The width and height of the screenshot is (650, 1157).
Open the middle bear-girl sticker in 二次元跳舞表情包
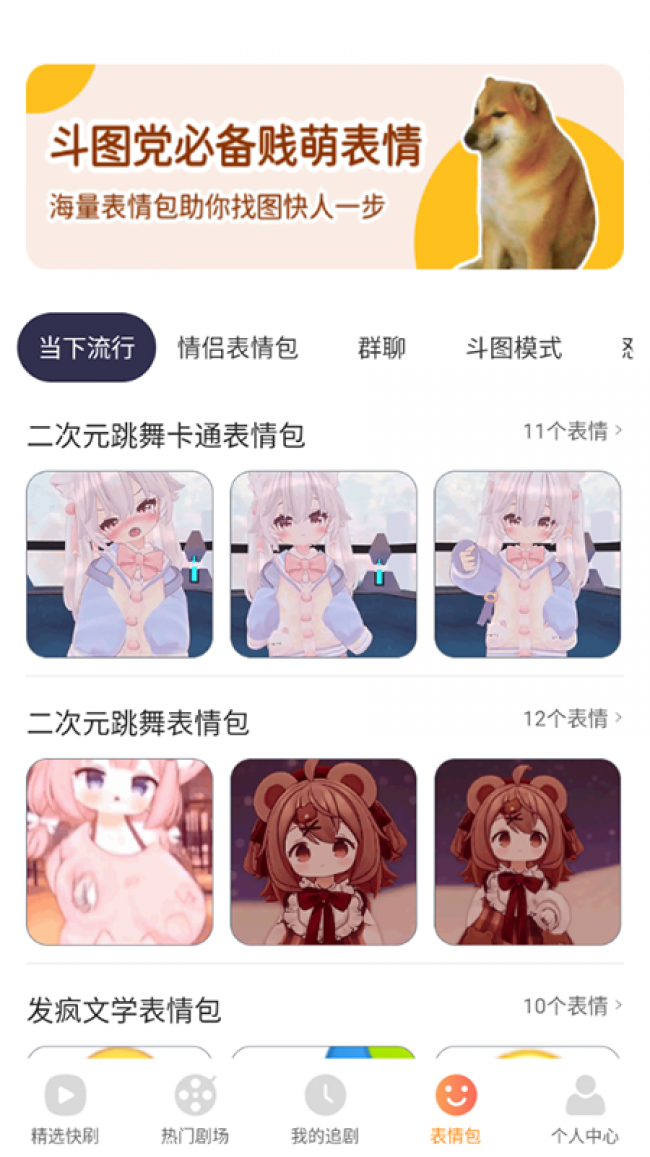(x=324, y=852)
